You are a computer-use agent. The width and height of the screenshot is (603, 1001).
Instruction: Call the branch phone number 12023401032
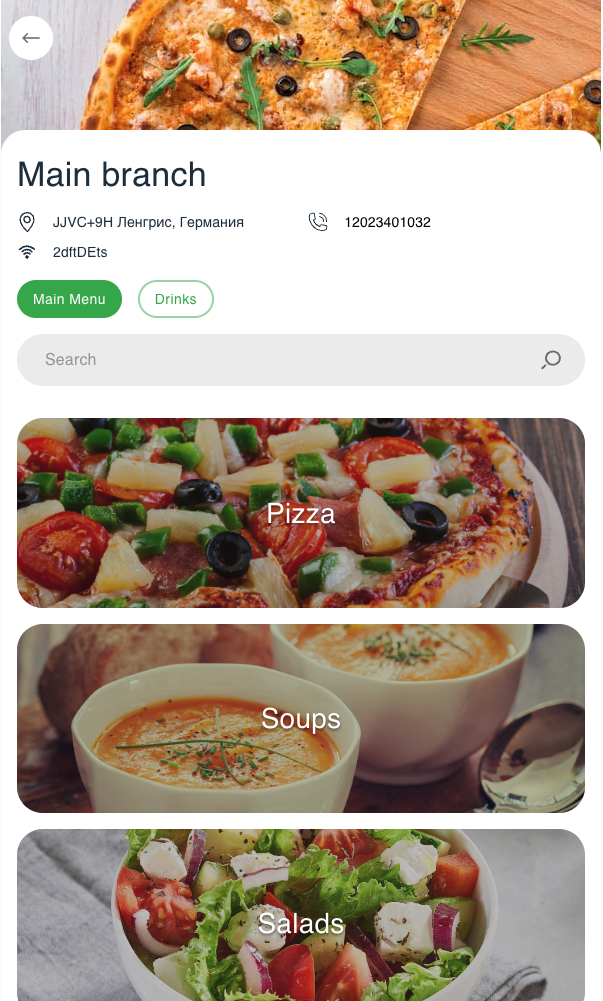[387, 222]
